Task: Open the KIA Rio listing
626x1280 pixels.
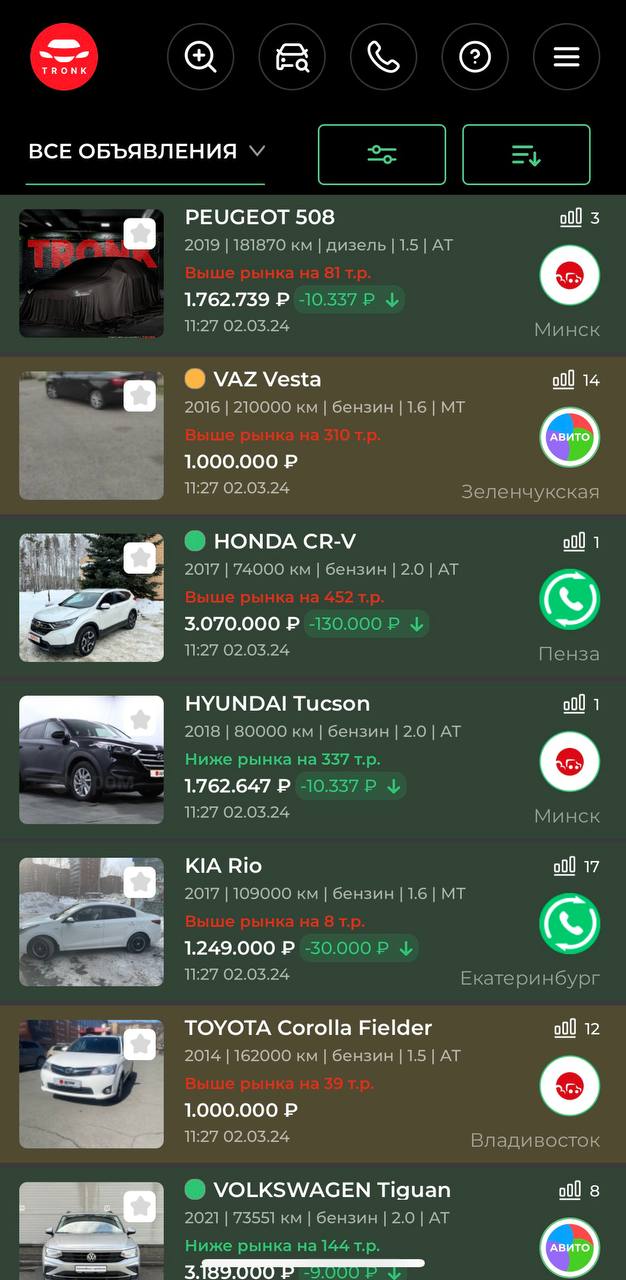Action: click(223, 865)
